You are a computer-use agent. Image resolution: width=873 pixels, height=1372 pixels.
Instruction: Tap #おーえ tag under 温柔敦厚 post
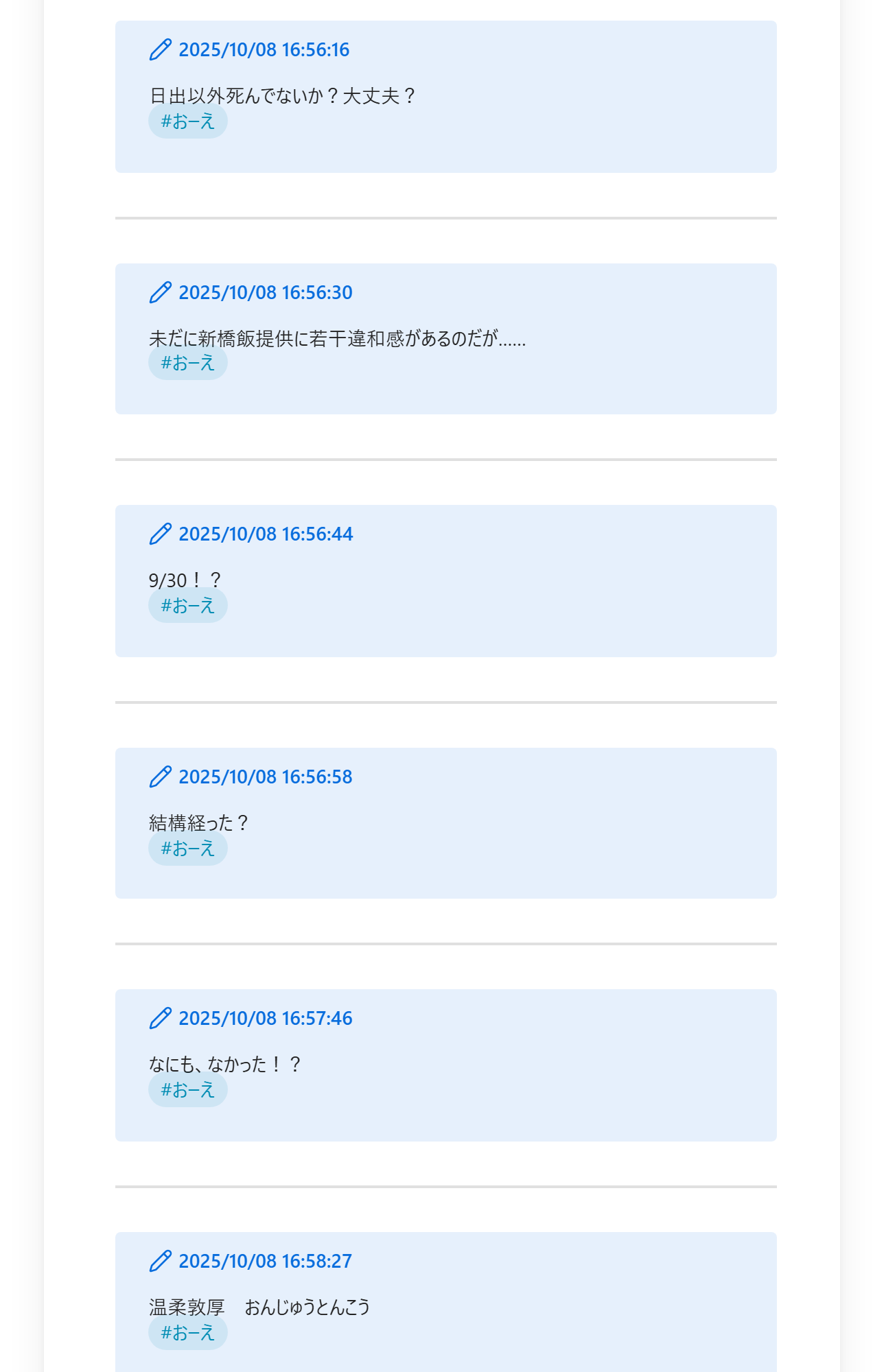(187, 1333)
